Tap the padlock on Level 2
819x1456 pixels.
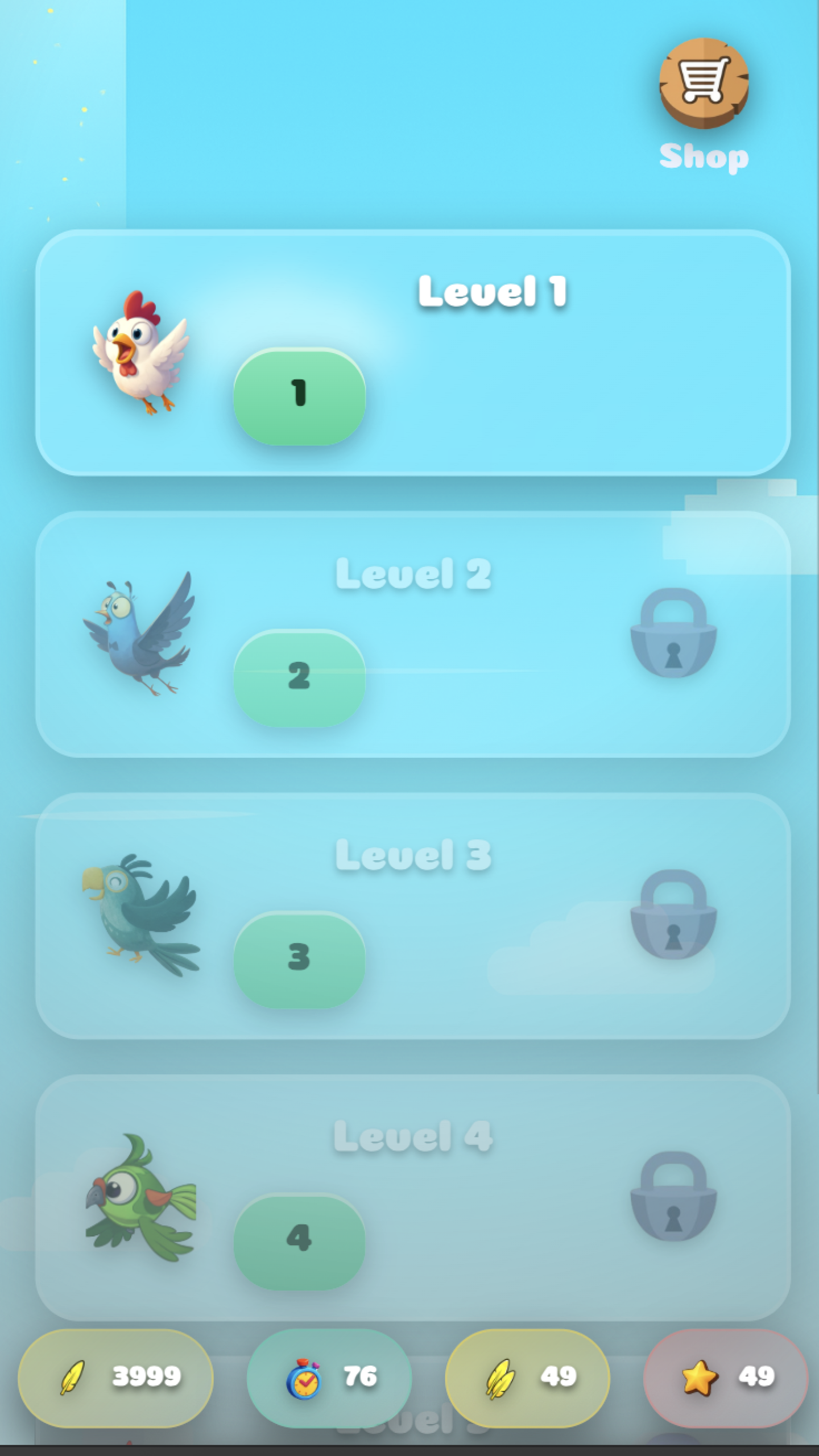[x=673, y=633]
